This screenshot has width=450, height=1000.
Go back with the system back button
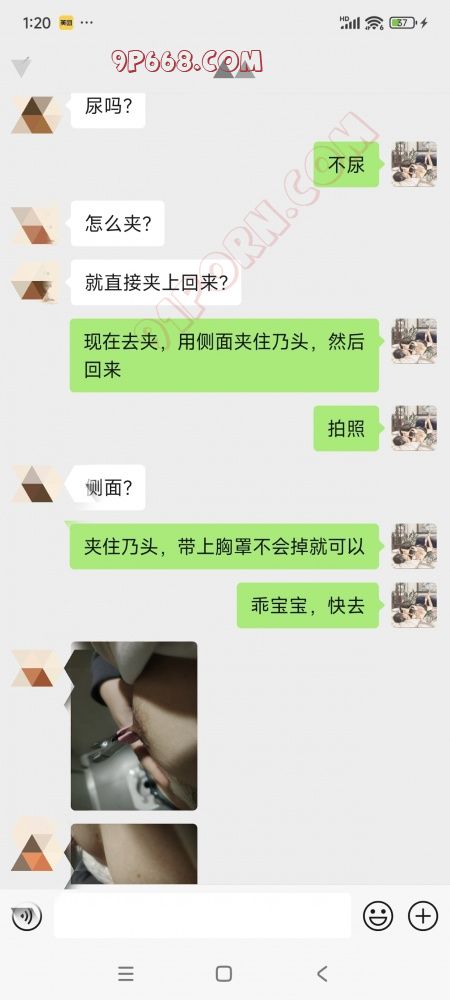[322, 973]
